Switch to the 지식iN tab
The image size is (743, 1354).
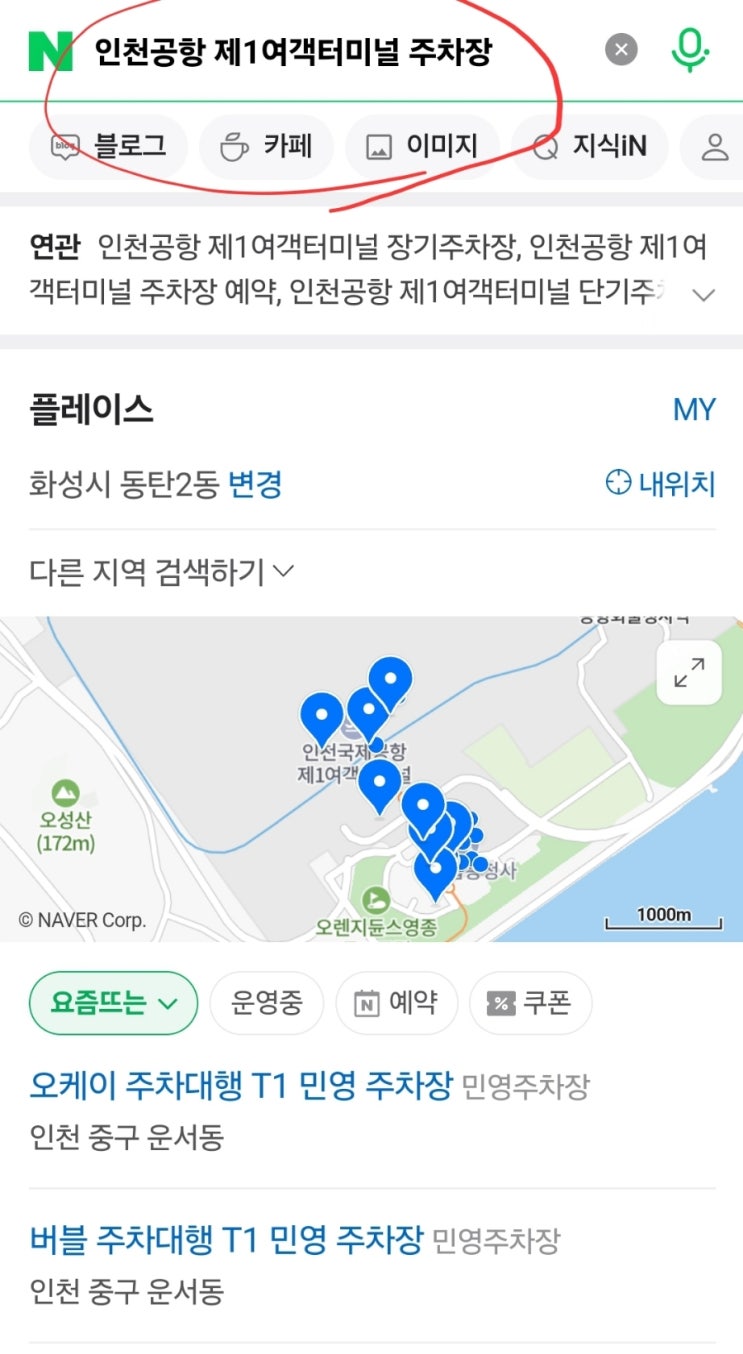point(590,147)
